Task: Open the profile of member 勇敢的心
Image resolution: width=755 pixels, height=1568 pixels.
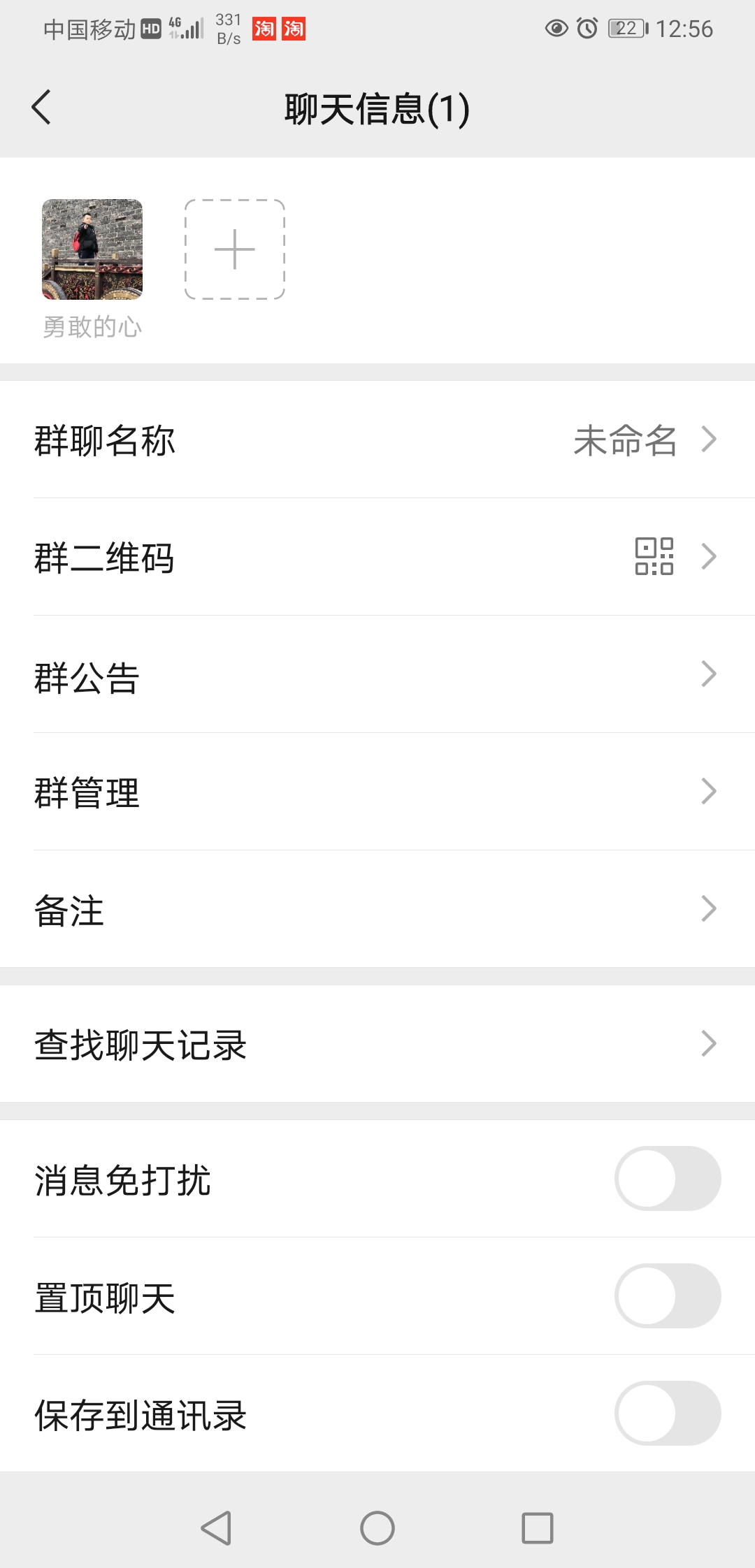Action: pyautogui.click(x=92, y=249)
